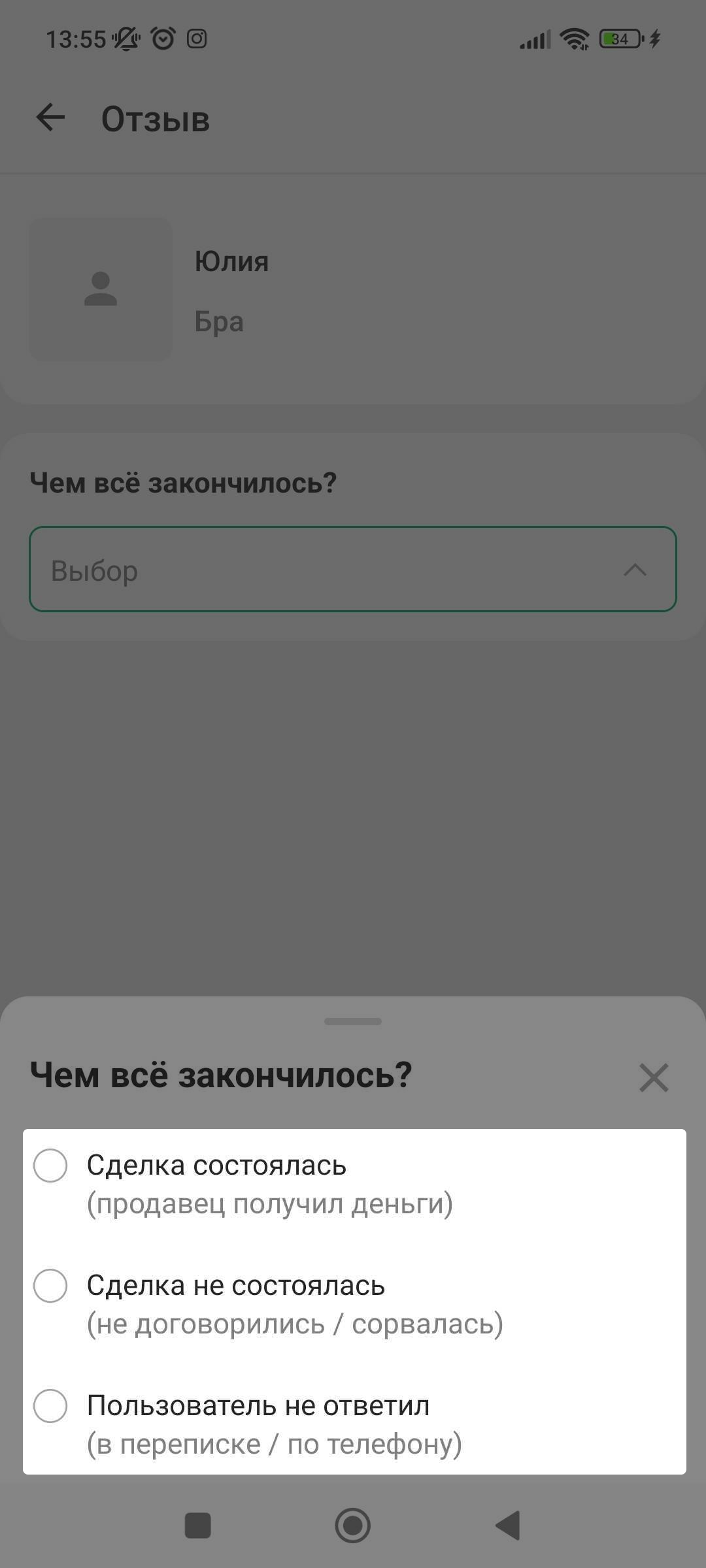This screenshot has width=706, height=1568.
Task: Open recent apps from navigation bar
Action: (198, 1526)
